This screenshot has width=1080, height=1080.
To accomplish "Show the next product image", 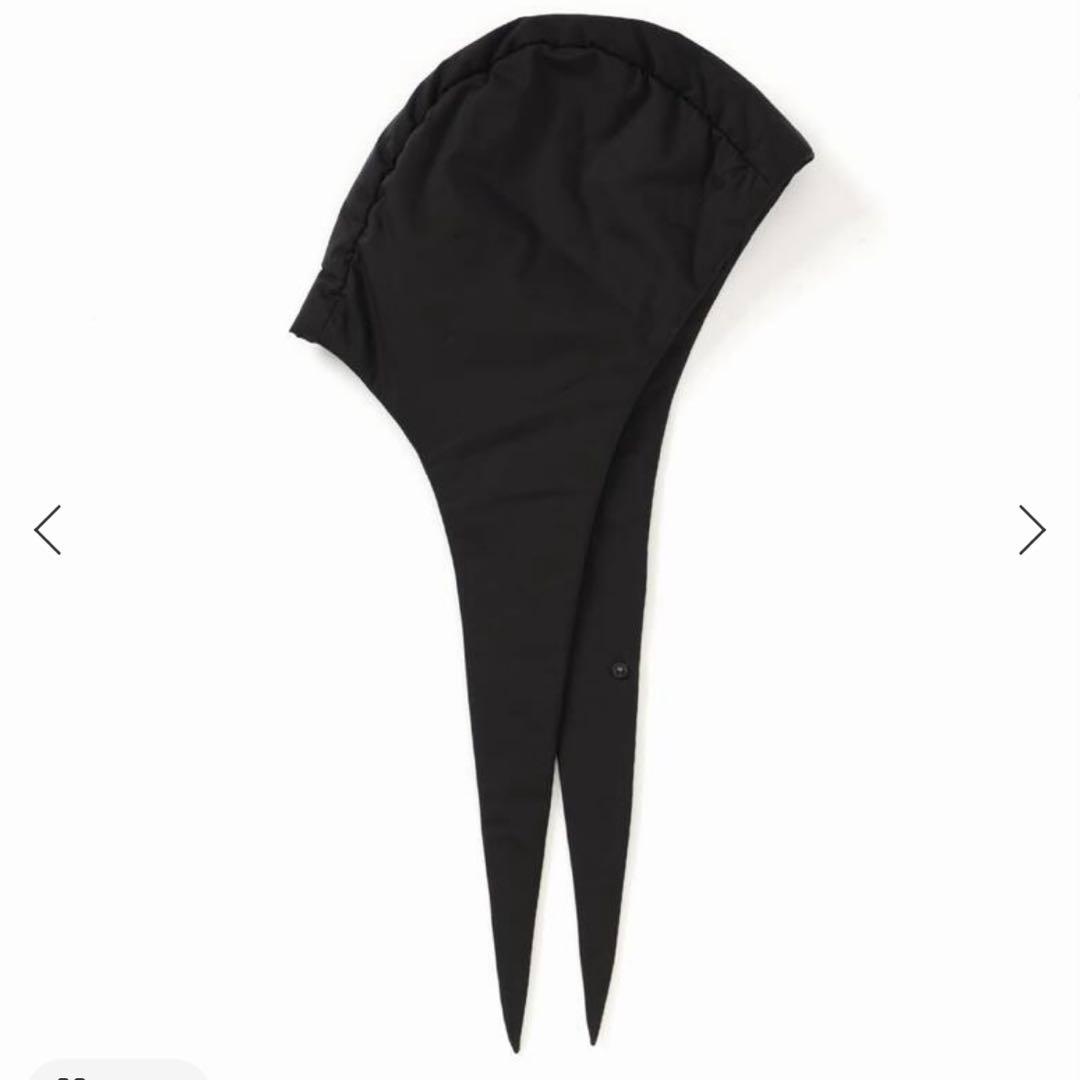I will tap(1031, 530).
